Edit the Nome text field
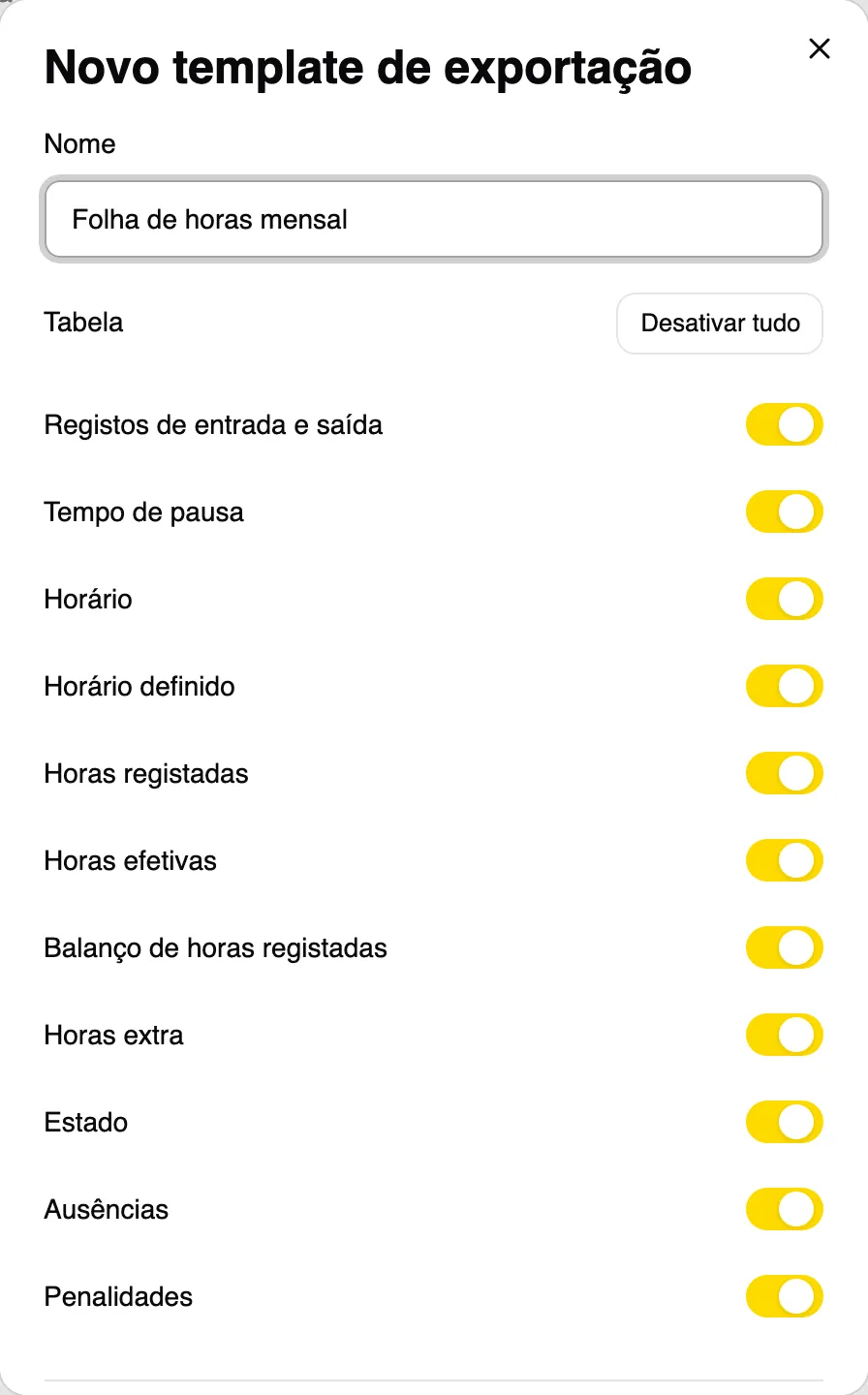 click(434, 220)
